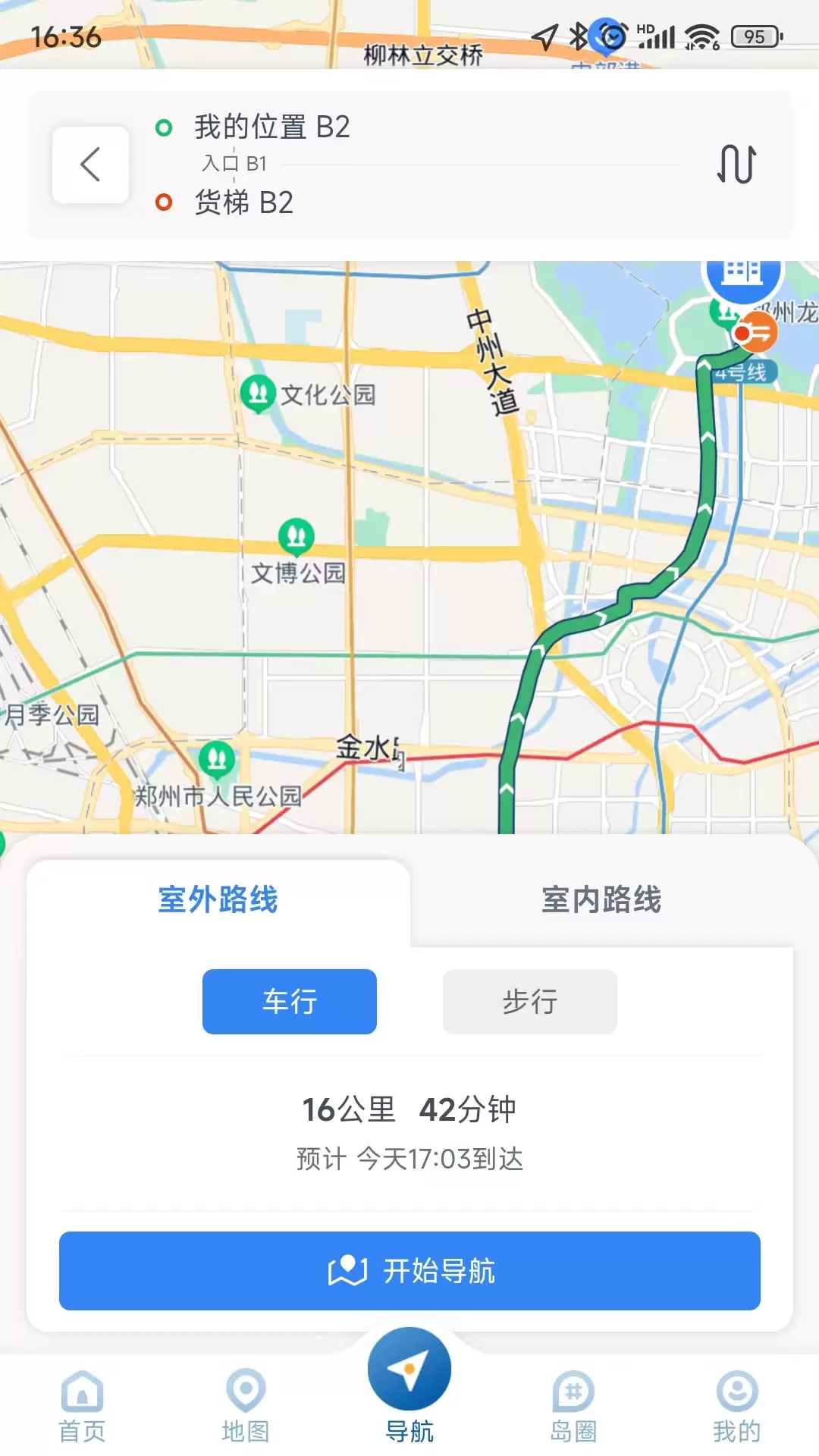Tap 开始导航 to start navigation
The height and width of the screenshot is (1456, 819).
pos(409,1271)
